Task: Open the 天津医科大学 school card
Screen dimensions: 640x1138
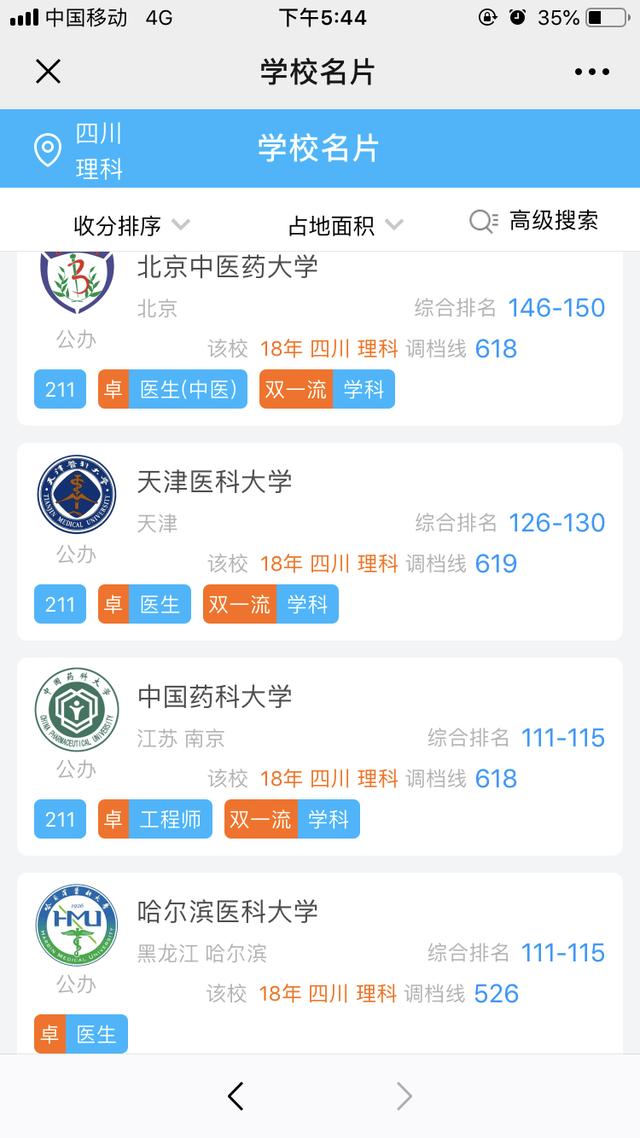Action: (215, 481)
